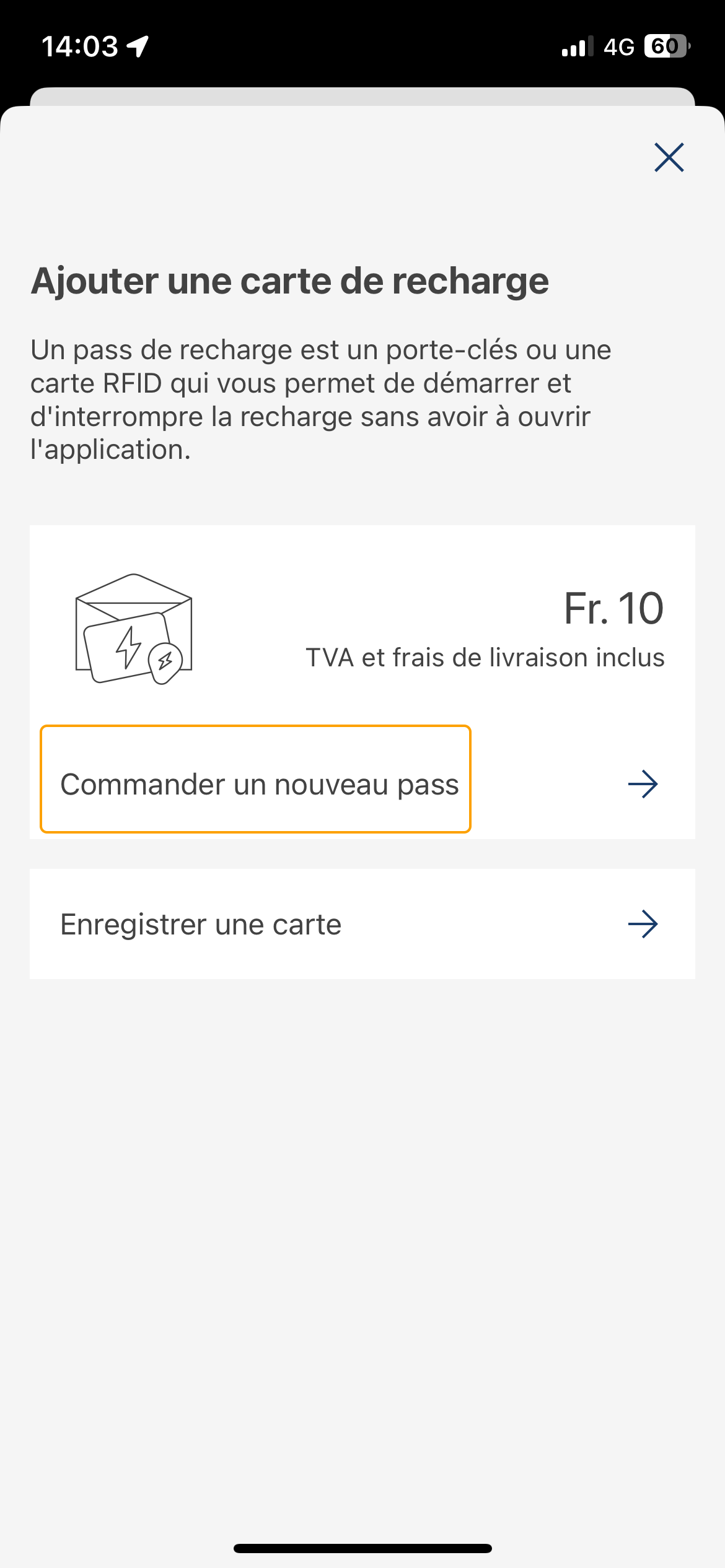Close the add charging card sheet

[x=669, y=157]
